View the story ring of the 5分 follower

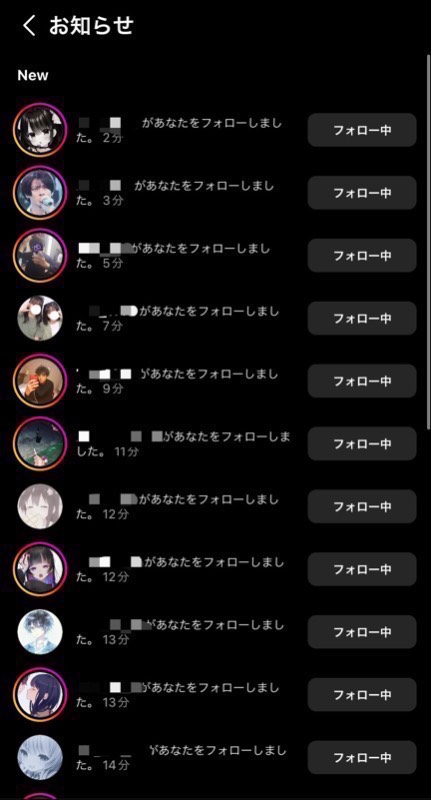[x=40, y=256]
